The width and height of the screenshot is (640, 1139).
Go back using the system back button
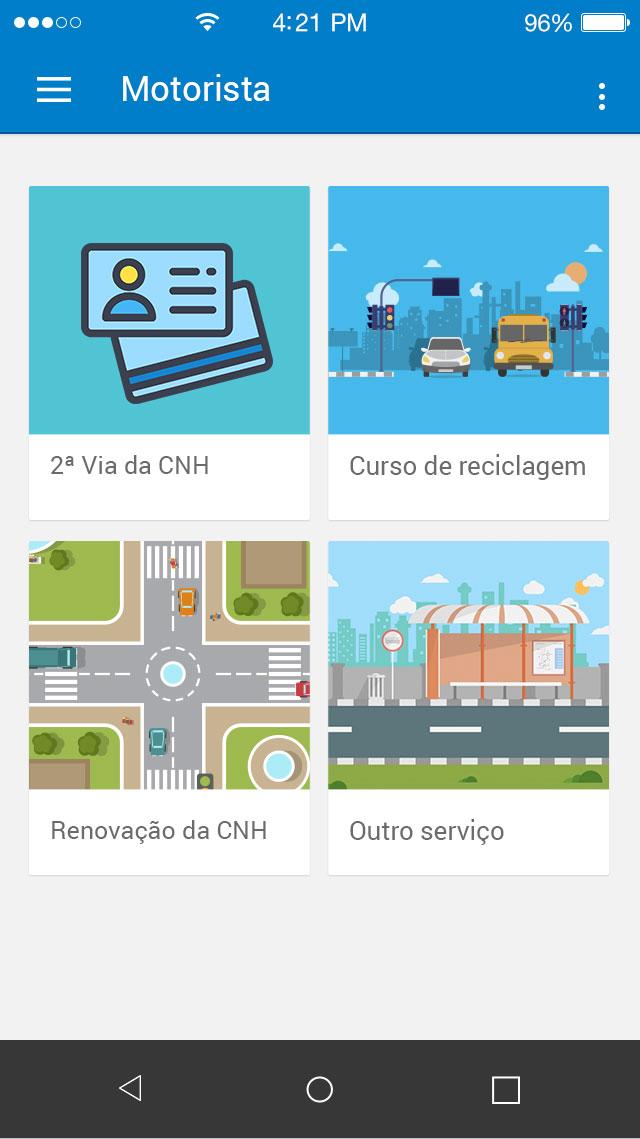click(130, 1088)
